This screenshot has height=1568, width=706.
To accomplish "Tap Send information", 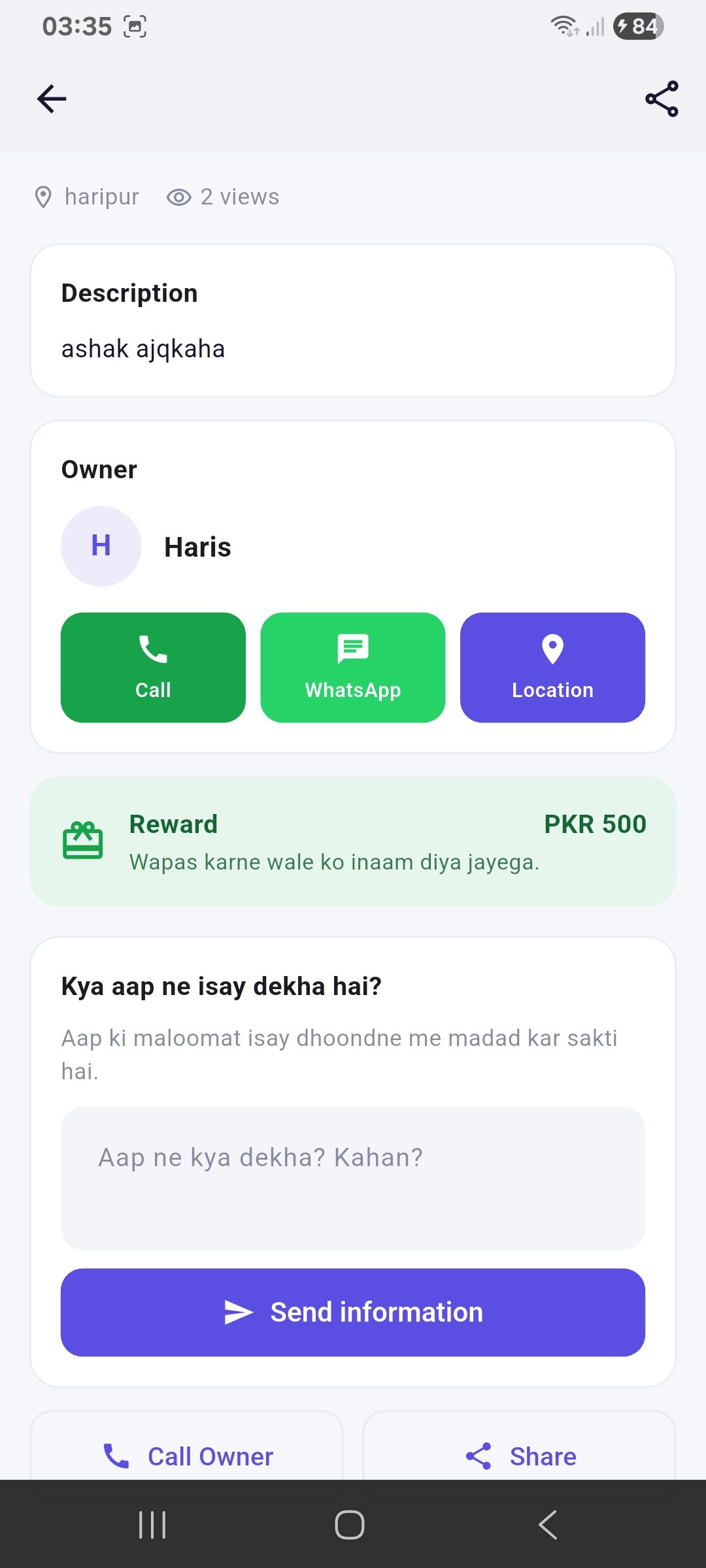I will pos(353,1313).
